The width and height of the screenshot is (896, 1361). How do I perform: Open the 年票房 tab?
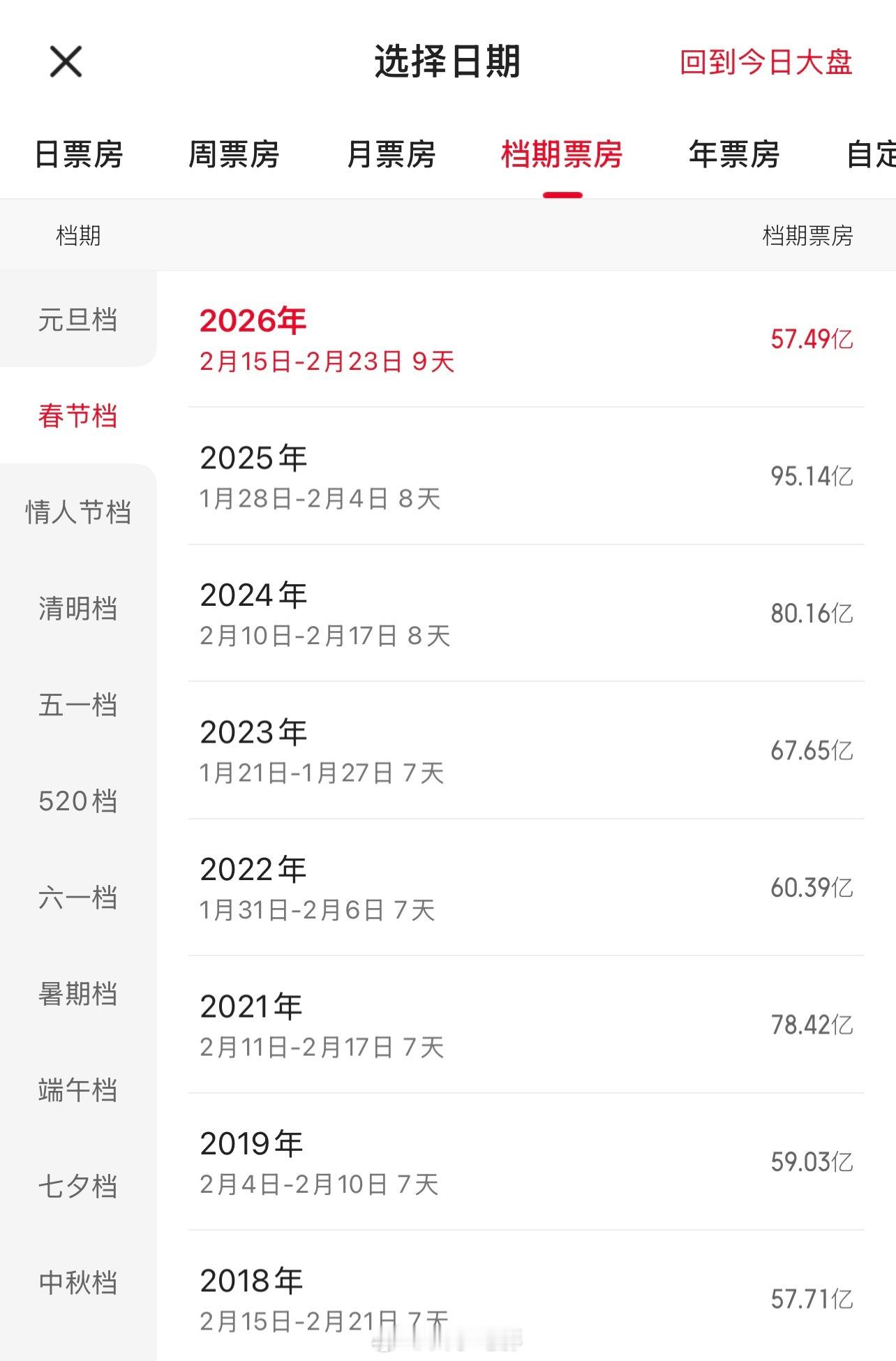click(731, 155)
